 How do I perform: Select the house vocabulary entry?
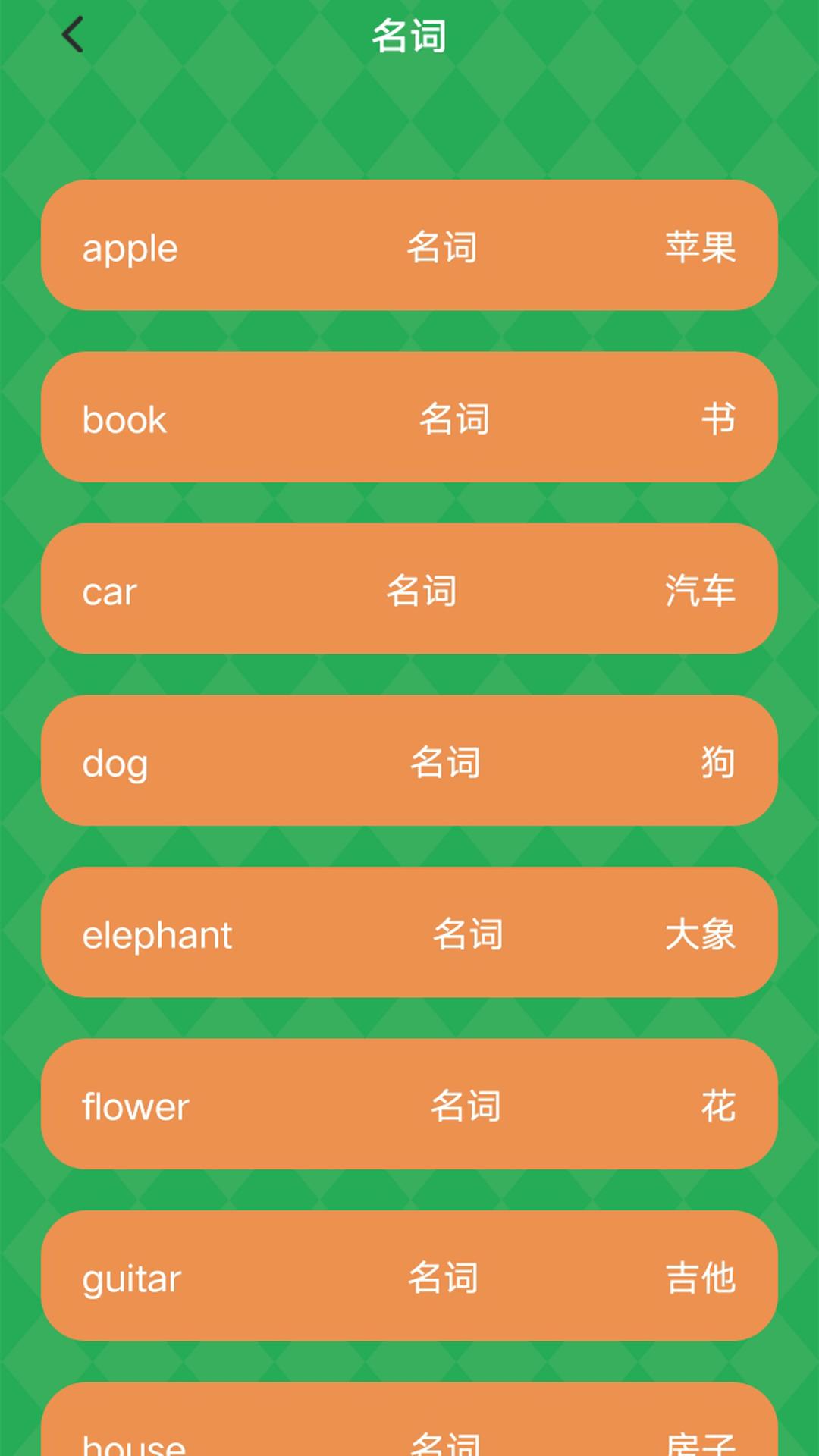click(409, 1433)
